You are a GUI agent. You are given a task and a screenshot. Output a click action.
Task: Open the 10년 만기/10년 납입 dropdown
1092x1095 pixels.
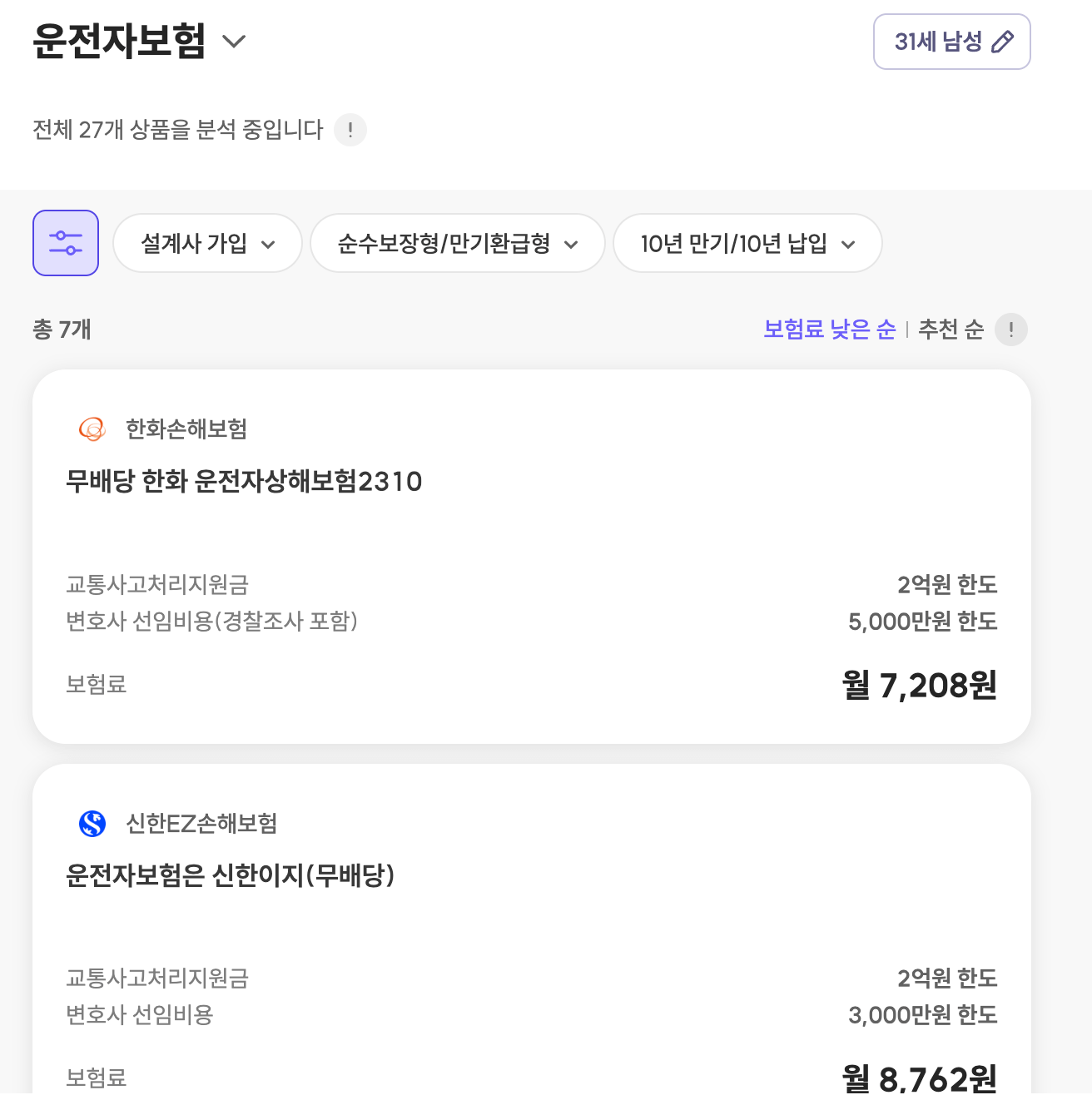coord(747,243)
